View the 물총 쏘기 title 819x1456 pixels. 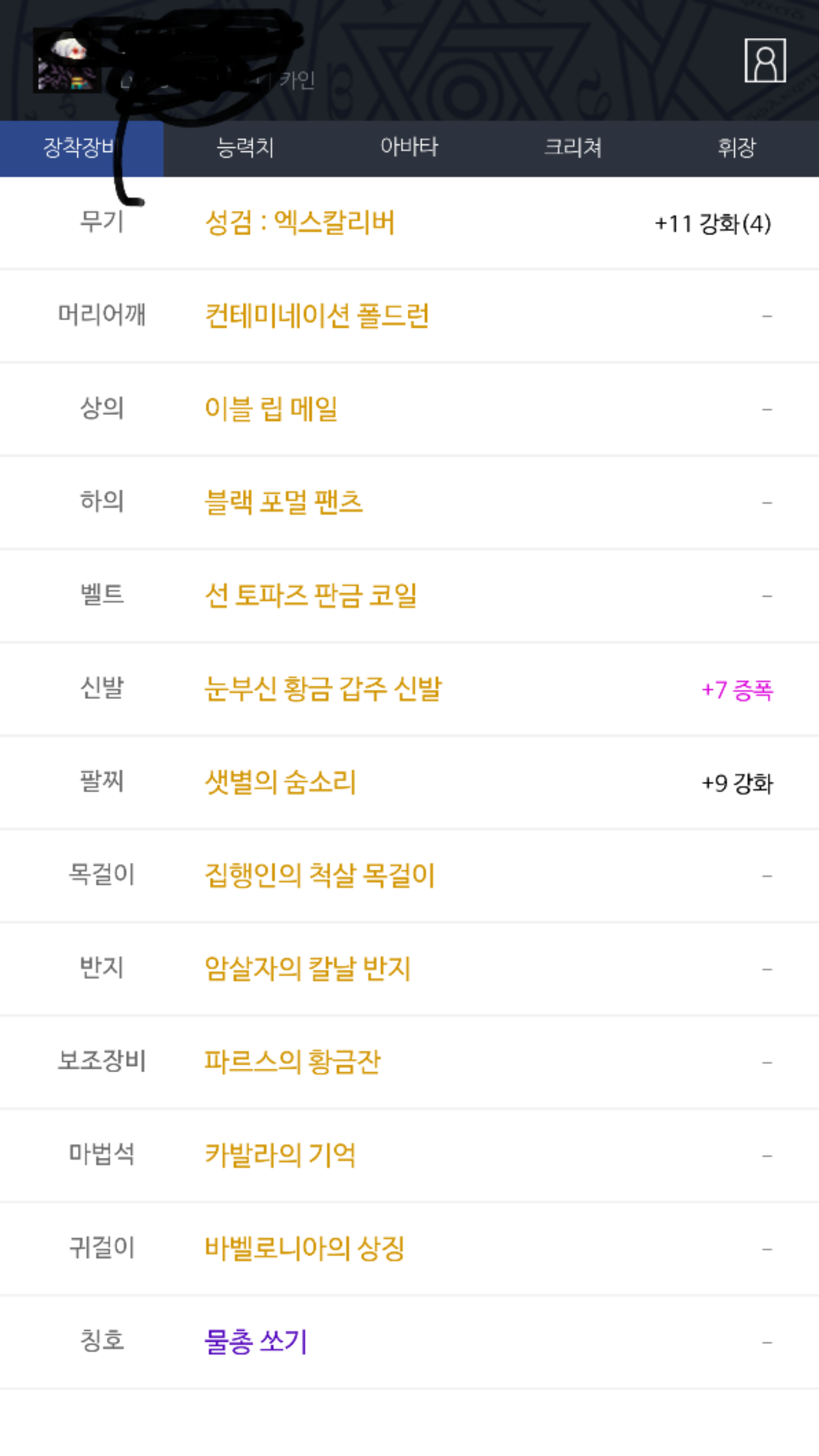[256, 1342]
